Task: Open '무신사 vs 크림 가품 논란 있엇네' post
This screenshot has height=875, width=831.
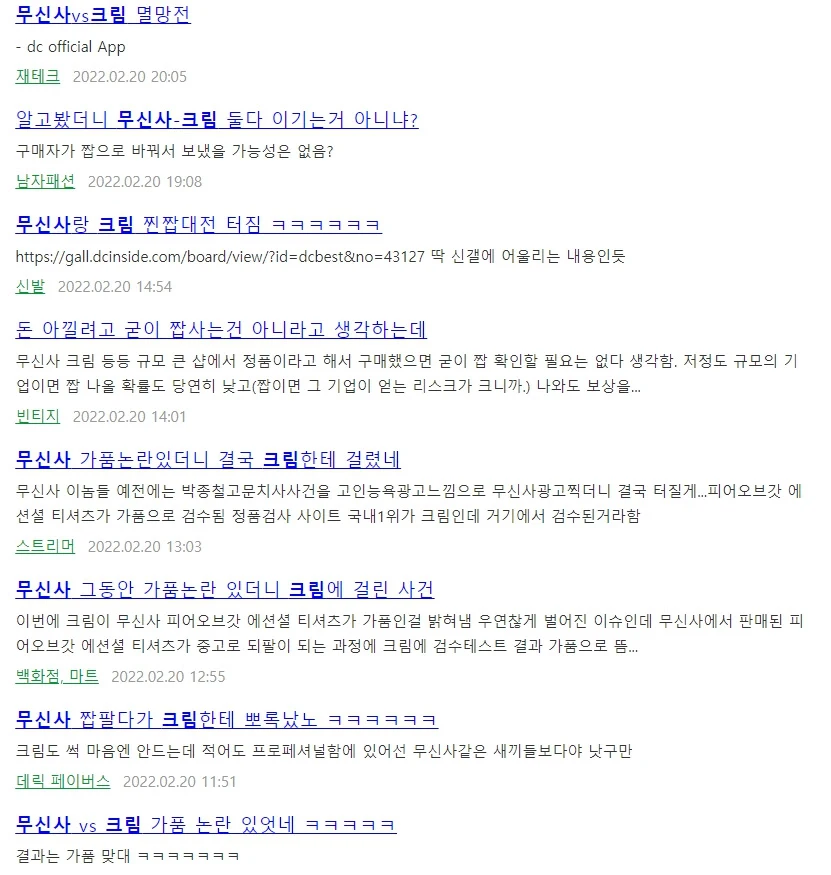Action: click(x=206, y=824)
